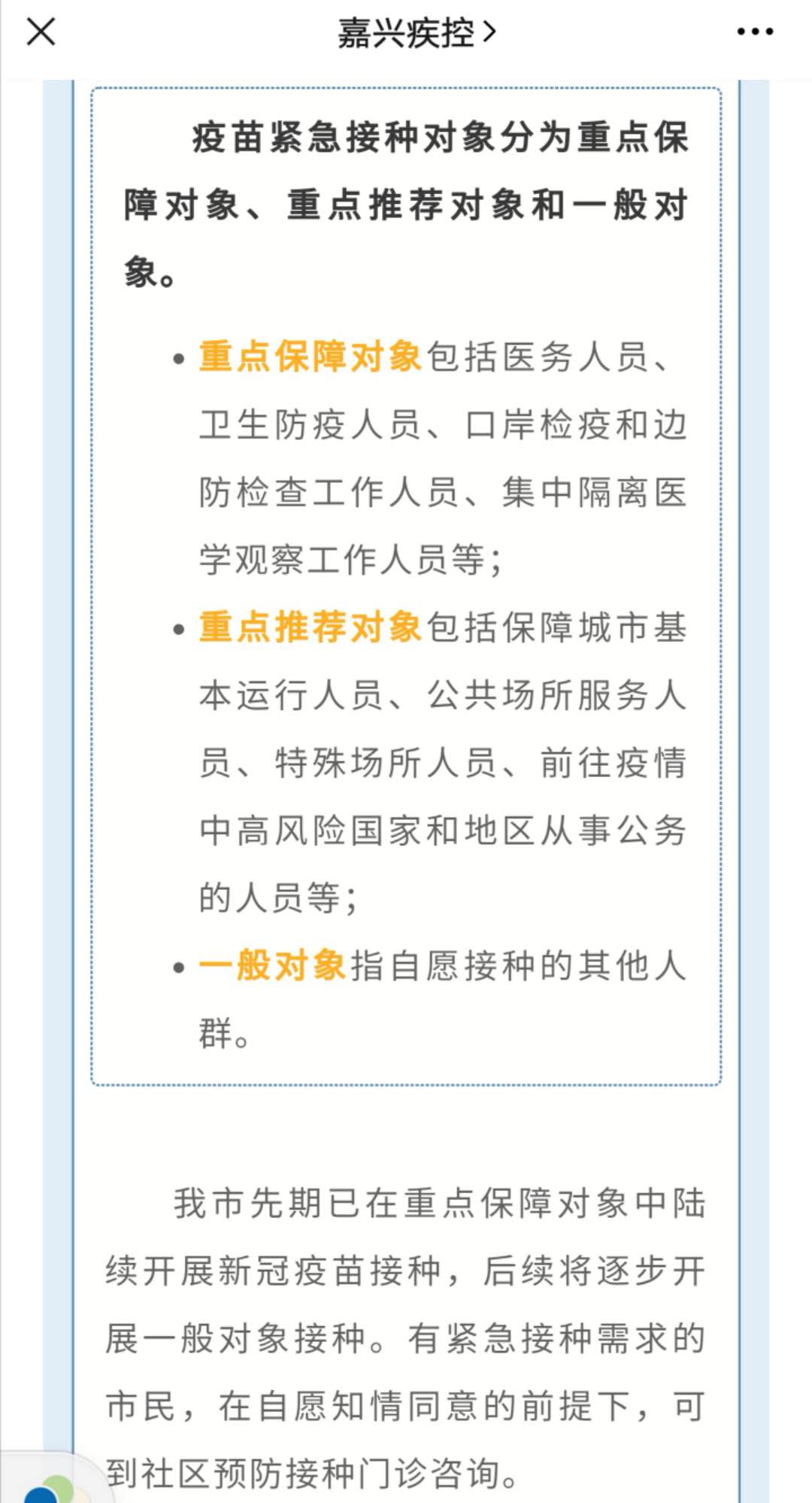The image size is (812, 1503).
Task: Close the article page
Action: (x=41, y=32)
